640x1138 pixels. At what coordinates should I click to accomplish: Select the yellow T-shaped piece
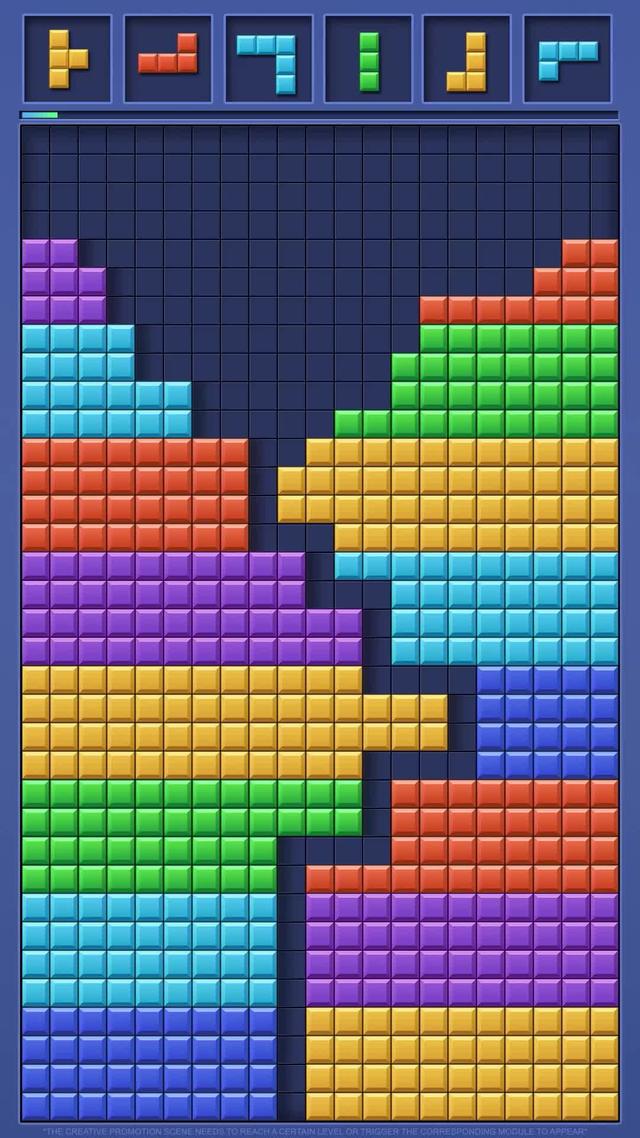(67, 59)
